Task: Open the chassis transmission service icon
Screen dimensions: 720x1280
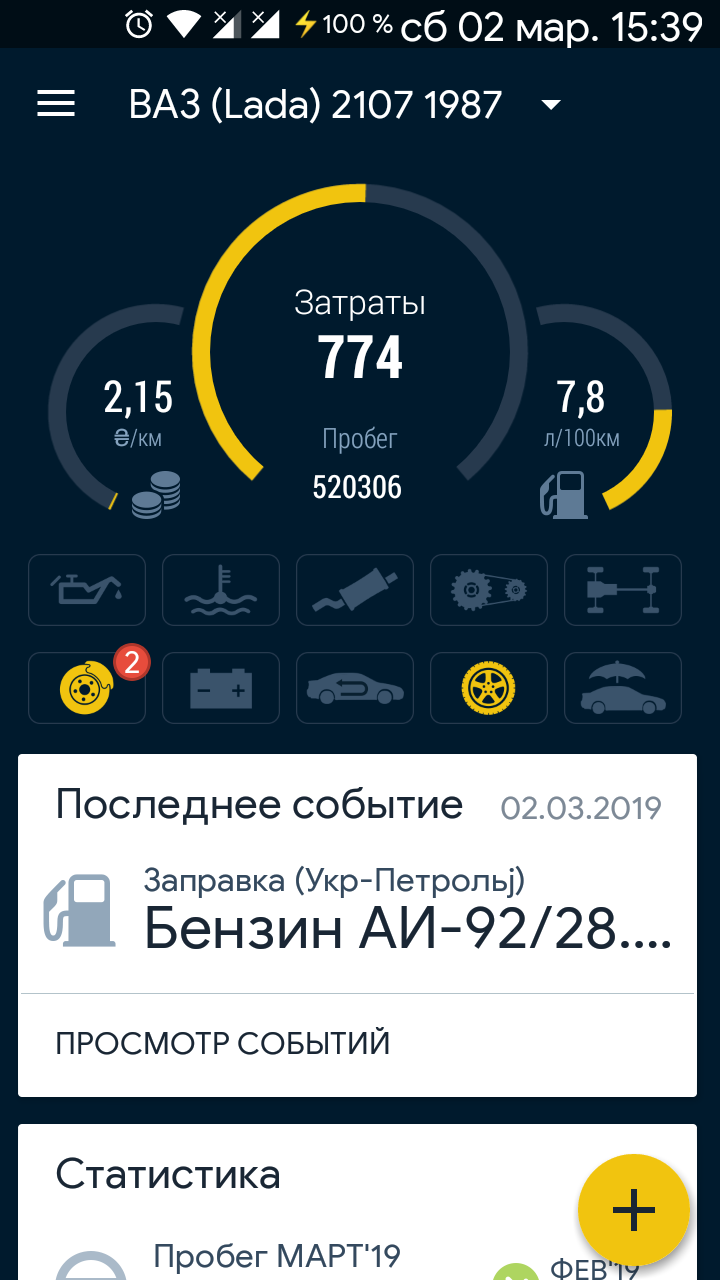Action: click(x=623, y=590)
